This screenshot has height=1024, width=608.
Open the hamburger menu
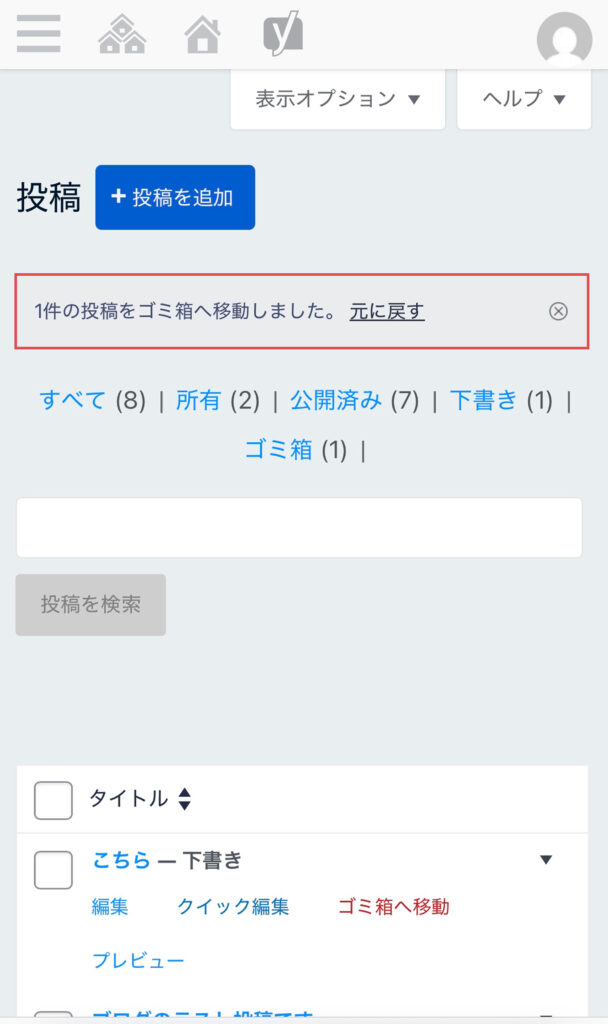coord(39,34)
